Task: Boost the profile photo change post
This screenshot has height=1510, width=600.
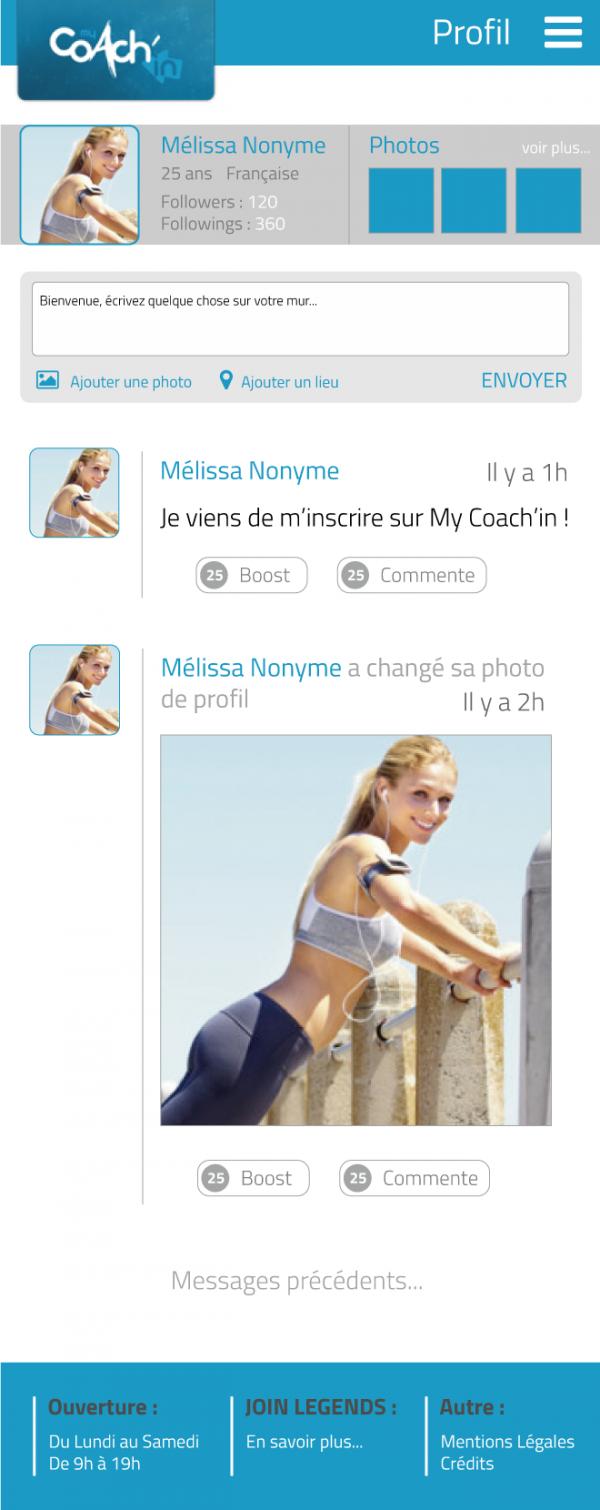Action: [253, 1178]
